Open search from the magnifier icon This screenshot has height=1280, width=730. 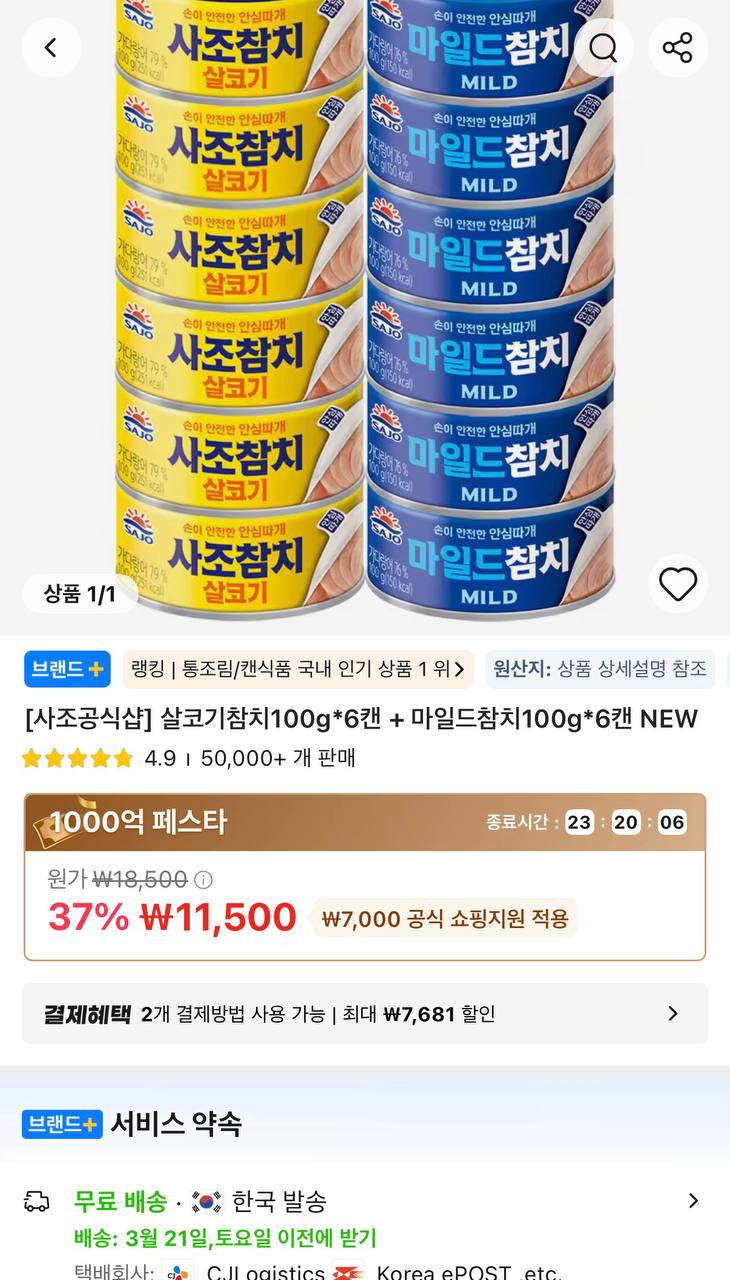click(603, 47)
